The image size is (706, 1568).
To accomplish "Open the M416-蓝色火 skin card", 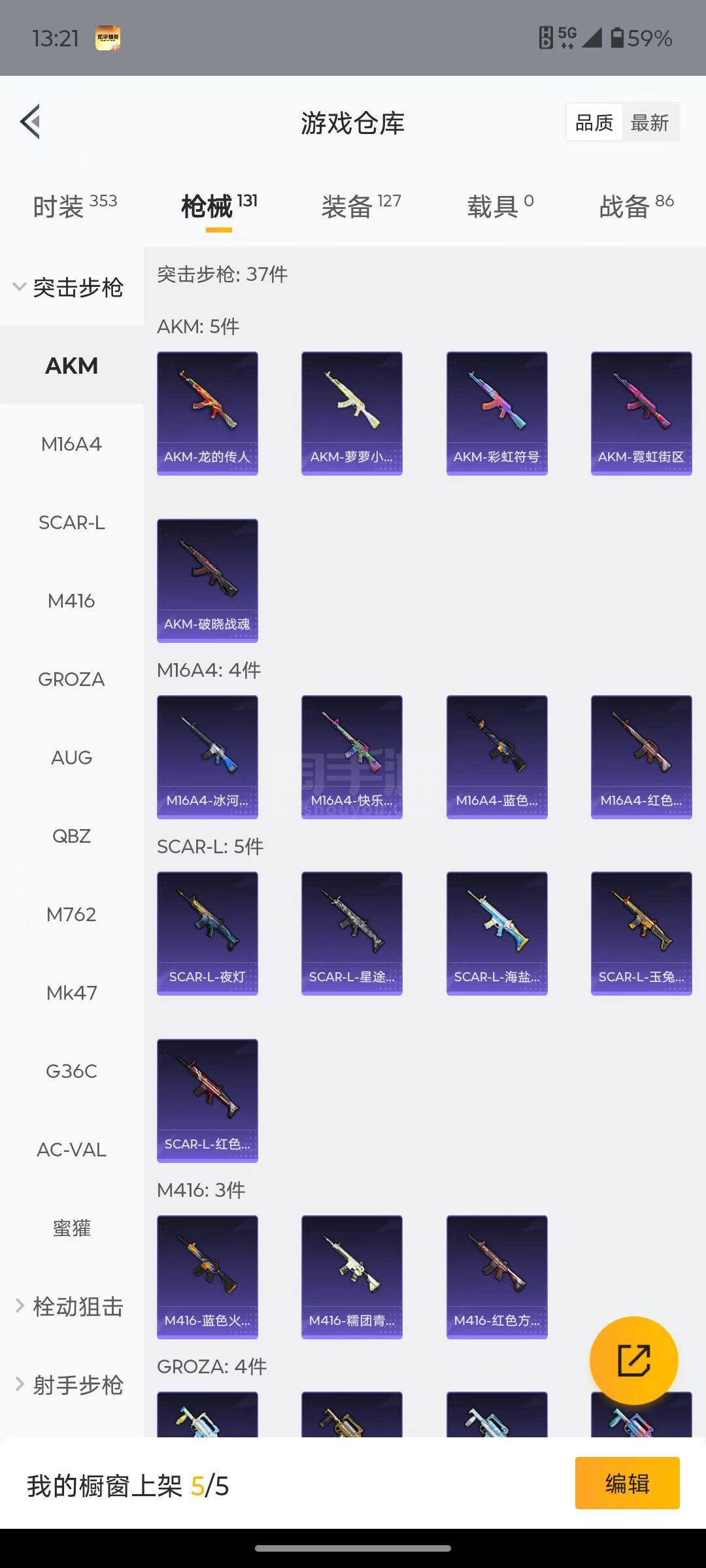I will [207, 1277].
